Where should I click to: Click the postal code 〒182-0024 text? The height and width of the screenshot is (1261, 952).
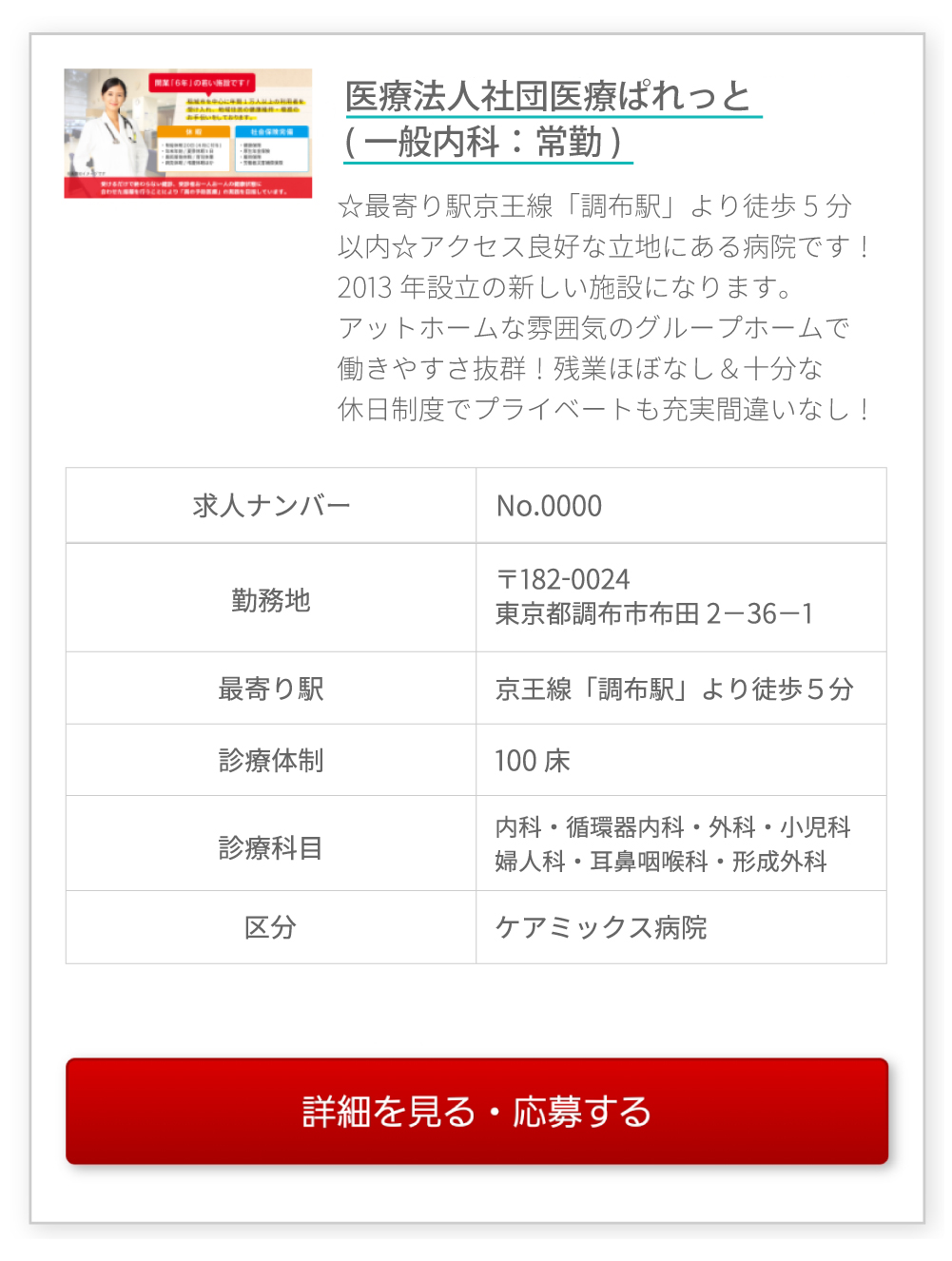tap(565, 577)
